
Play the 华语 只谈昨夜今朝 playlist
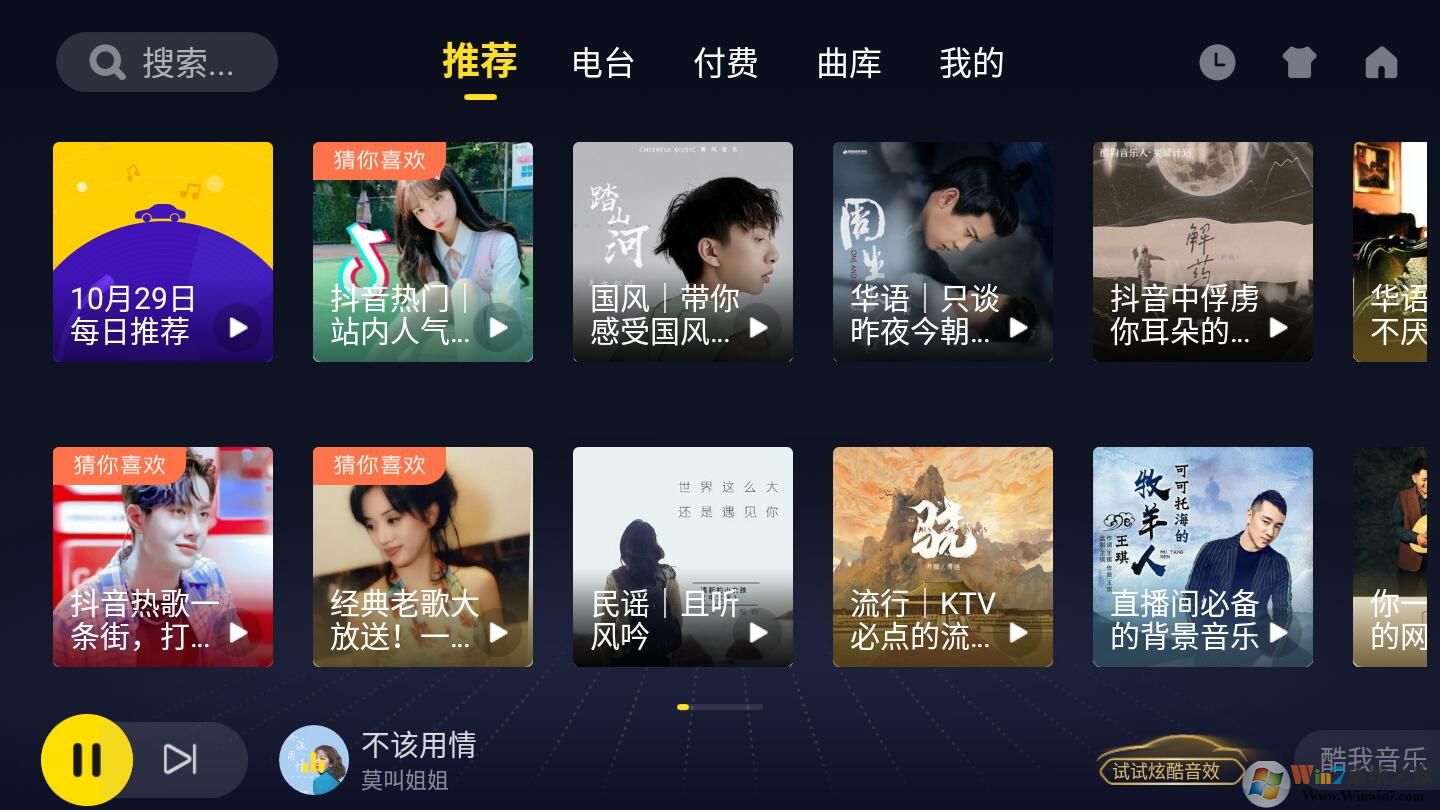tap(1018, 327)
